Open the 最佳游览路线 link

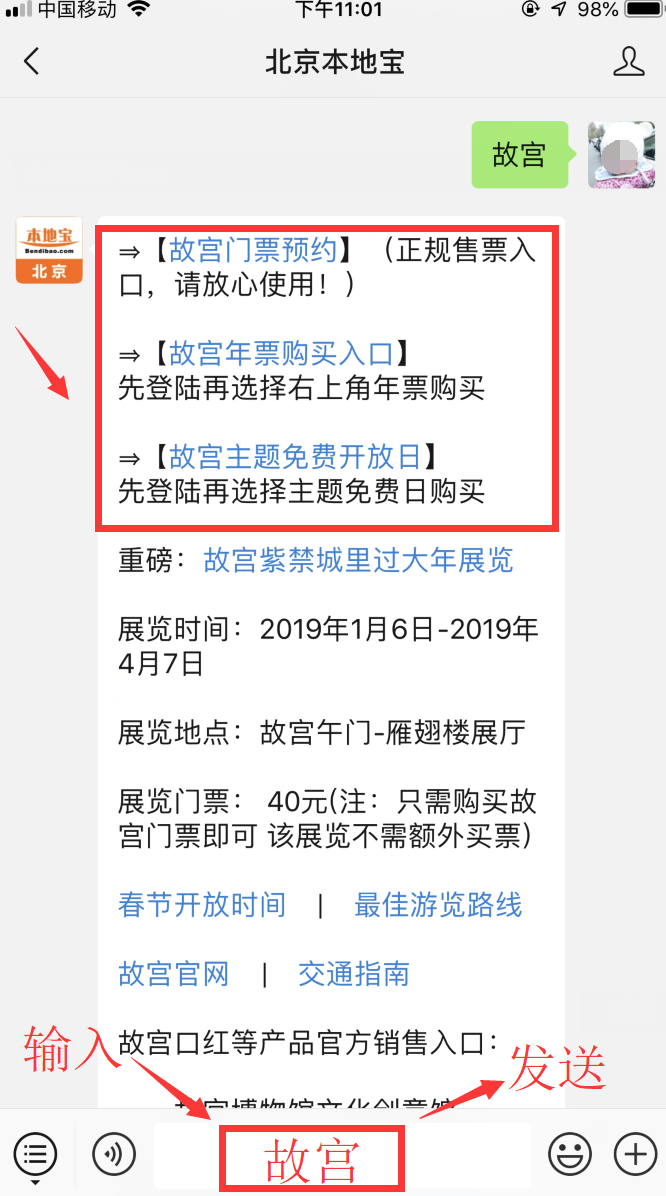click(x=438, y=905)
